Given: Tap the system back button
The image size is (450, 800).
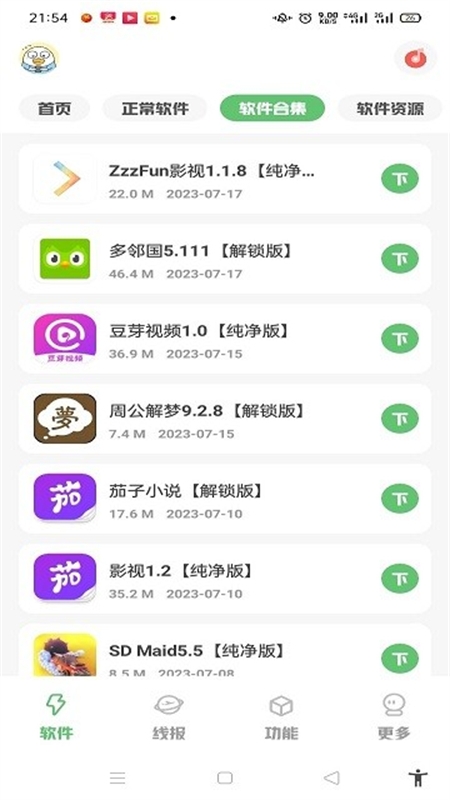Looking at the screenshot, I should pyautogui.click(x=332, y=778).
